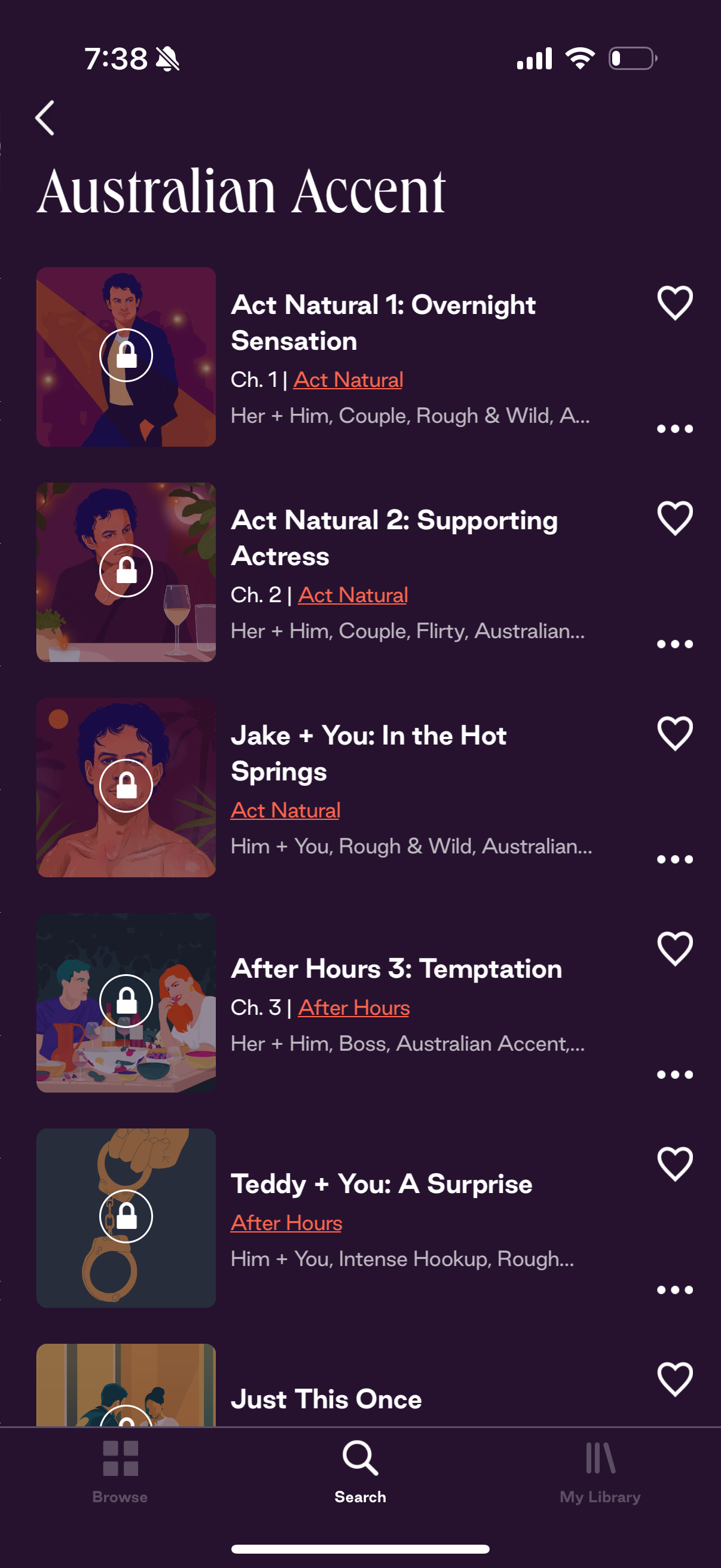
Task: Open After Hours series link under Temptation
Action: tap(353, 1008)
